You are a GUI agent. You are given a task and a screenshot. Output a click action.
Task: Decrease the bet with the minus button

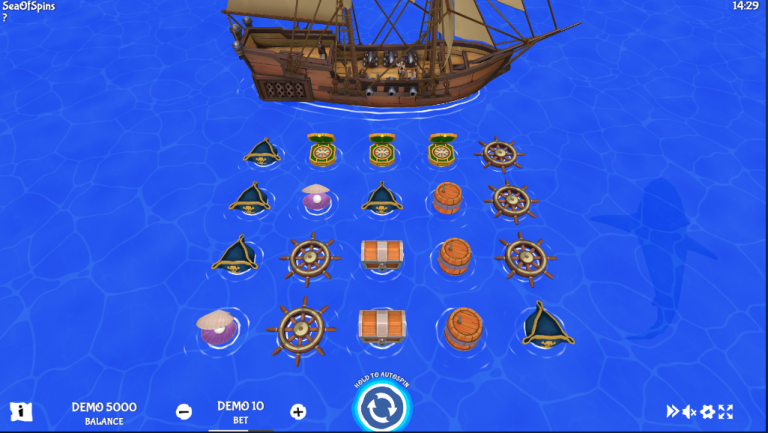184,411
